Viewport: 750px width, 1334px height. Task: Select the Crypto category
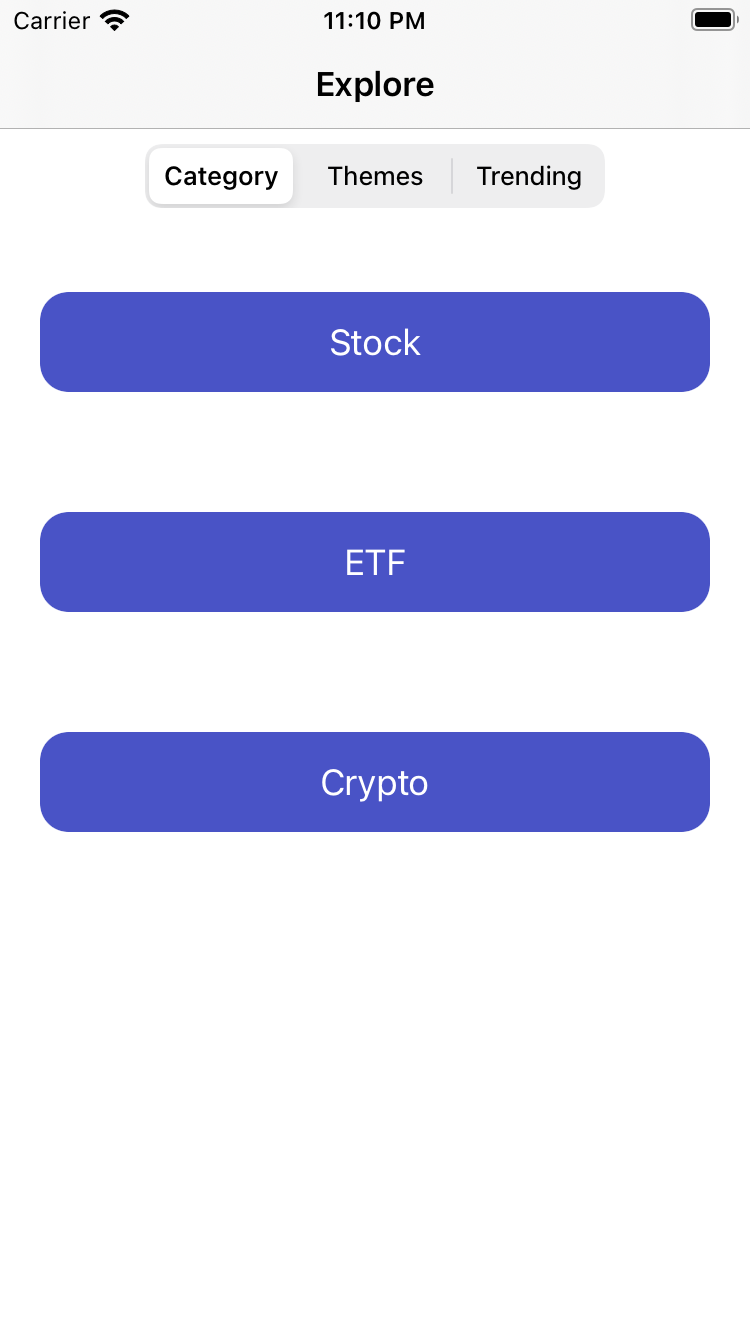[x=375, y=782]
